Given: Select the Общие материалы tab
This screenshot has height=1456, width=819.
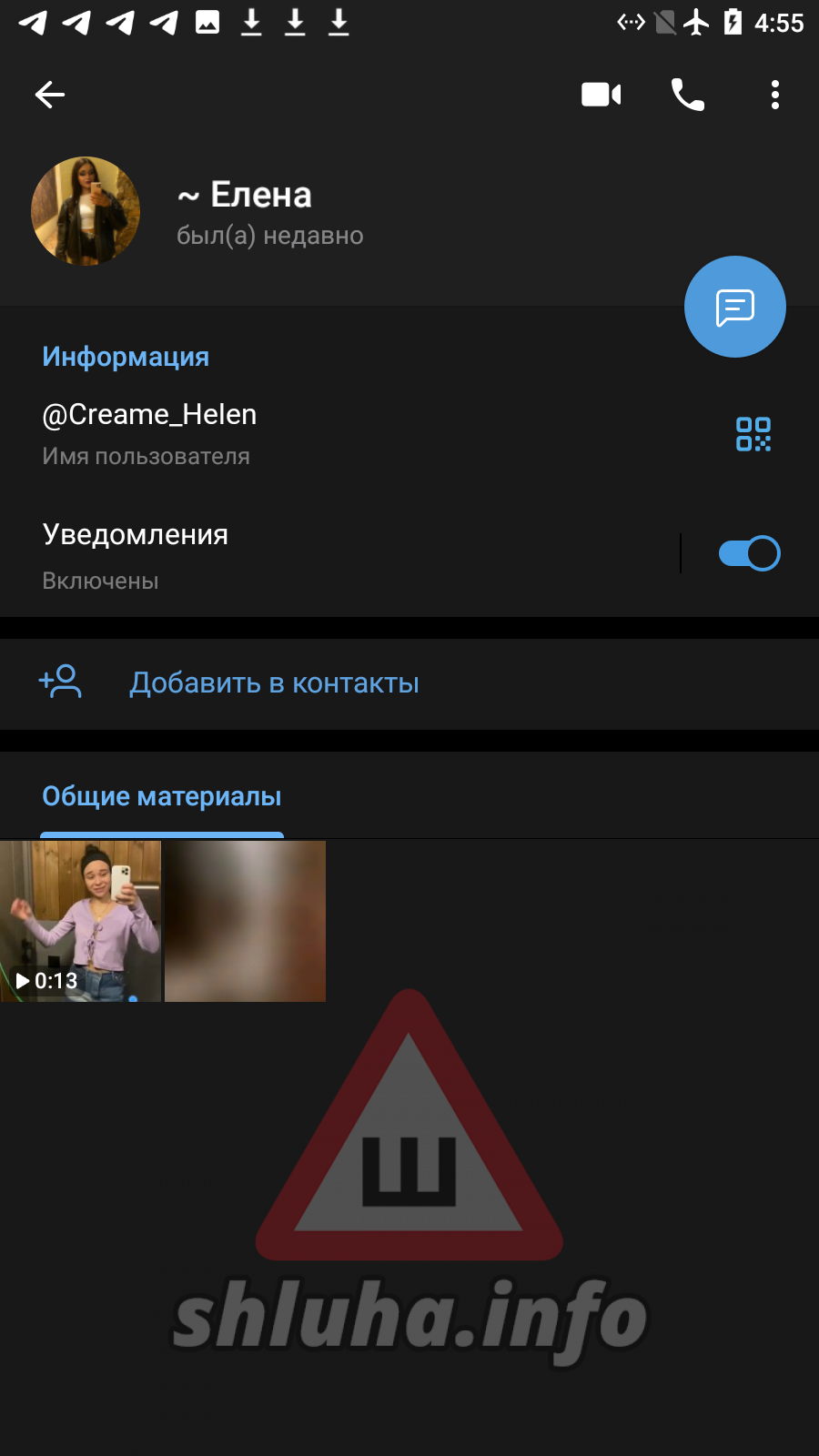Looking at the screenshot, I should pos(162,796).
